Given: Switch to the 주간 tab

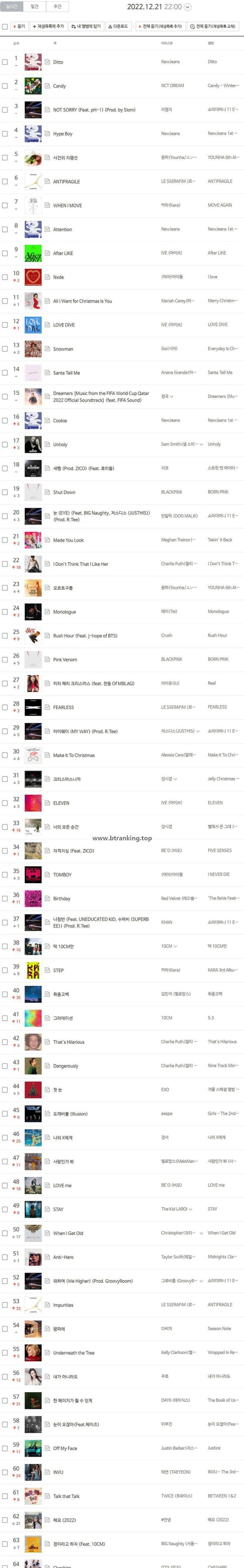Looking at the screenshot, I should (x=57, y=7).
